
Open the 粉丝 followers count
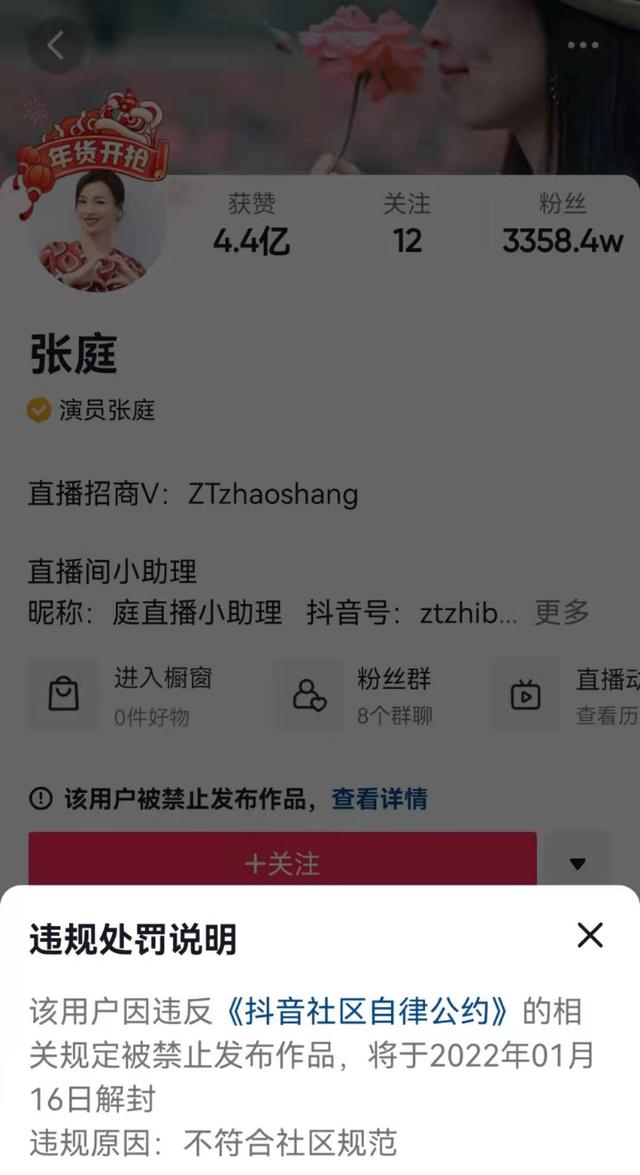point(562,225)
